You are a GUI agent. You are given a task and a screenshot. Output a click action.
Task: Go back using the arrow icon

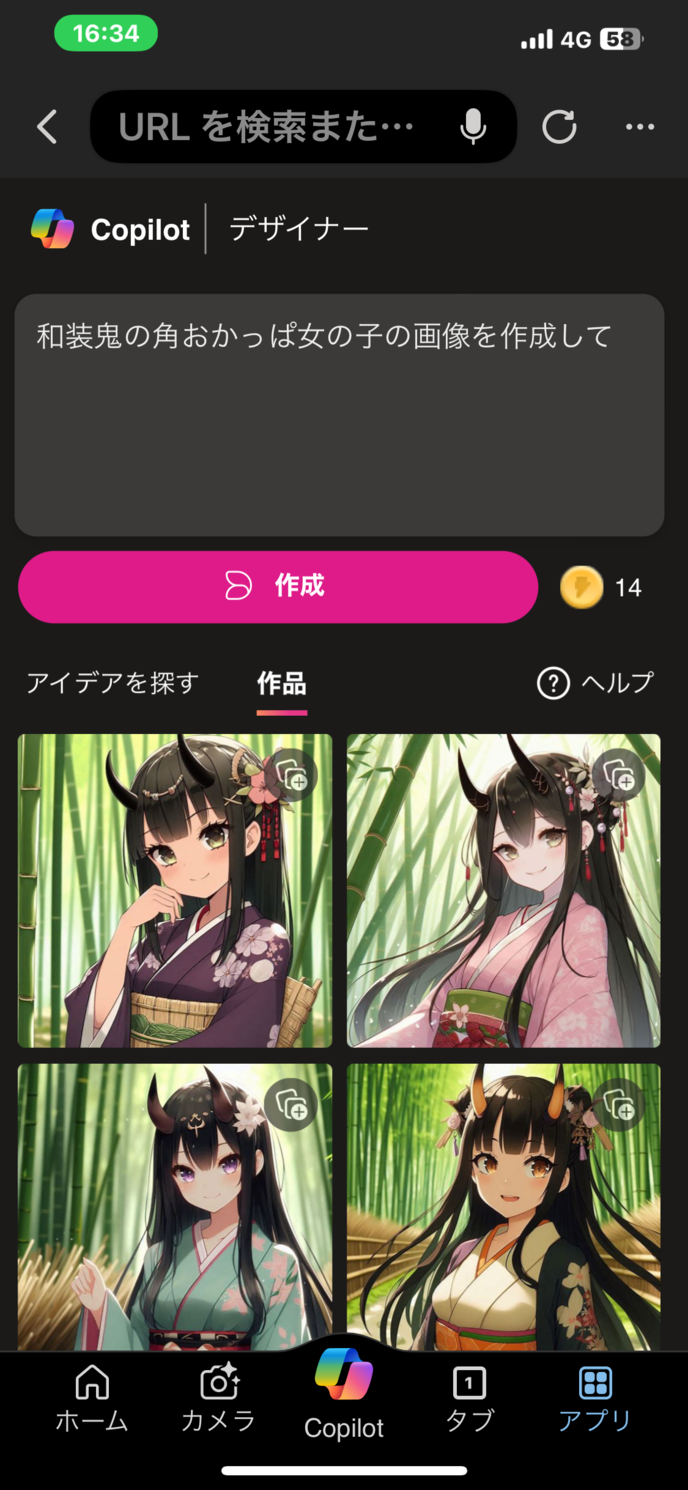[47, 127]
